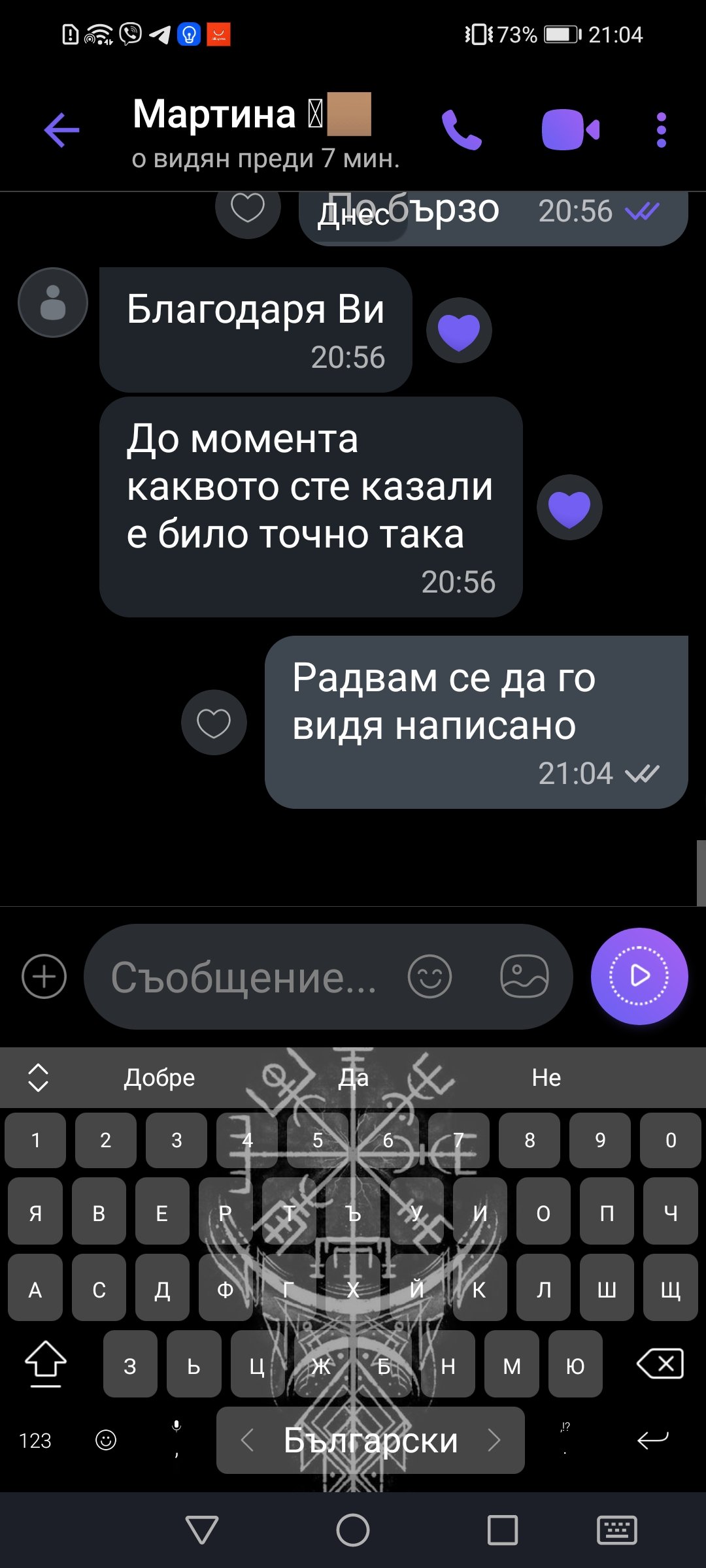Open the emoji and sticker picker
The height and width of the screenshot is (1568, 706).
429,977
